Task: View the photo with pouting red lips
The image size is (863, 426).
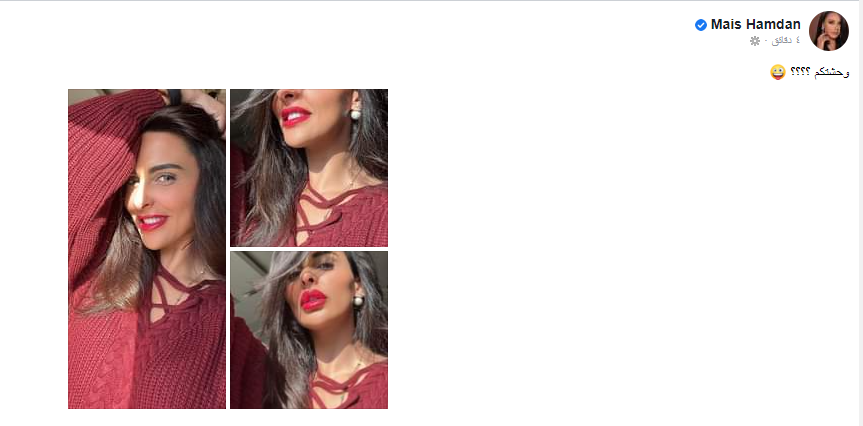Action: [309, 329]
